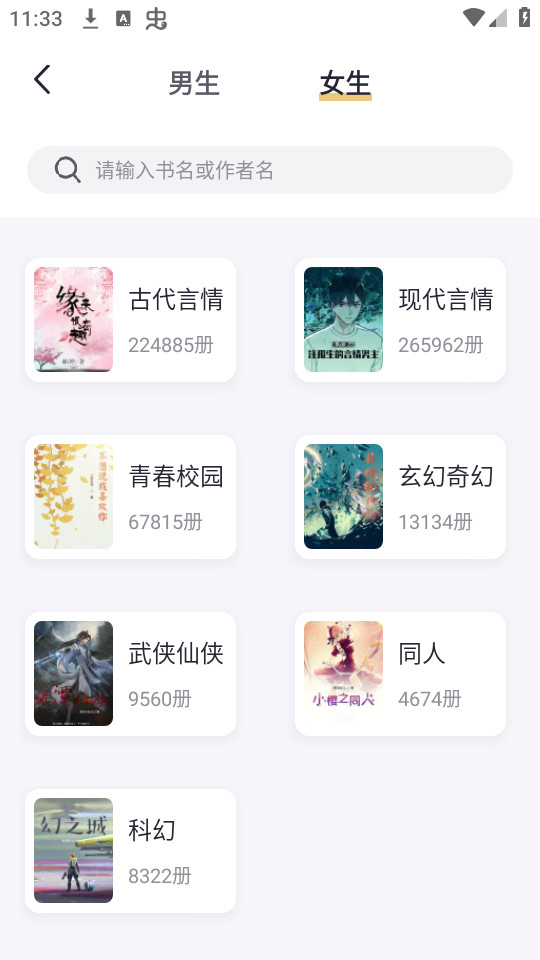Go back using the top-left arrow

point(42,80)
